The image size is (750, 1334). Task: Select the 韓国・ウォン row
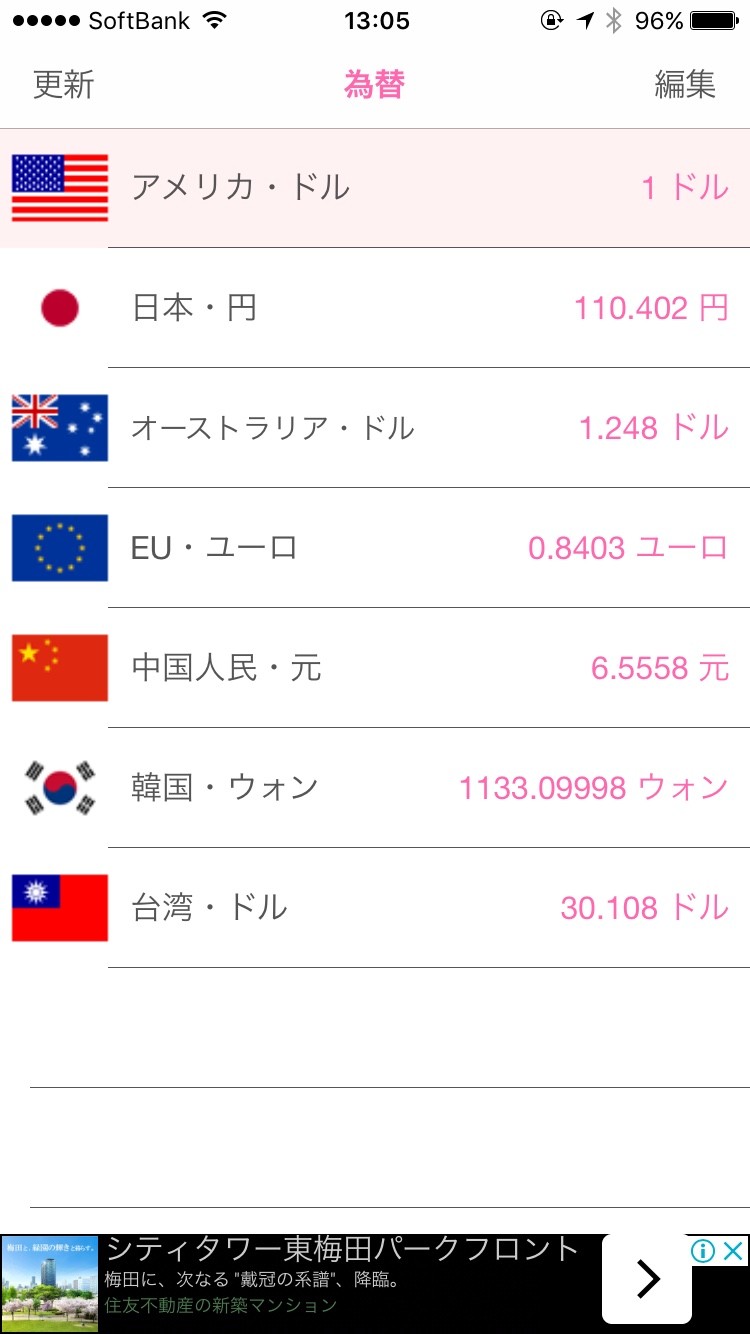click(x=375, y=788)
